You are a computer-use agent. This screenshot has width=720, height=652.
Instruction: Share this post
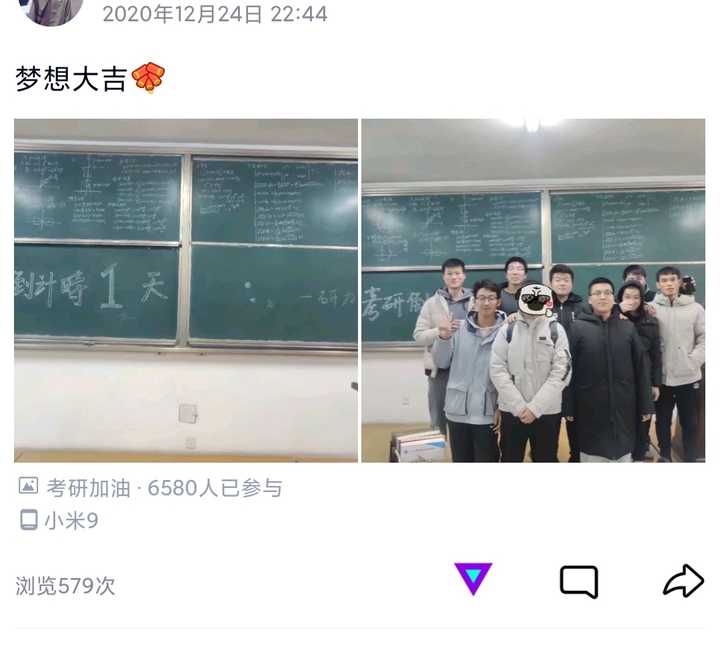(x=683, y=581)
